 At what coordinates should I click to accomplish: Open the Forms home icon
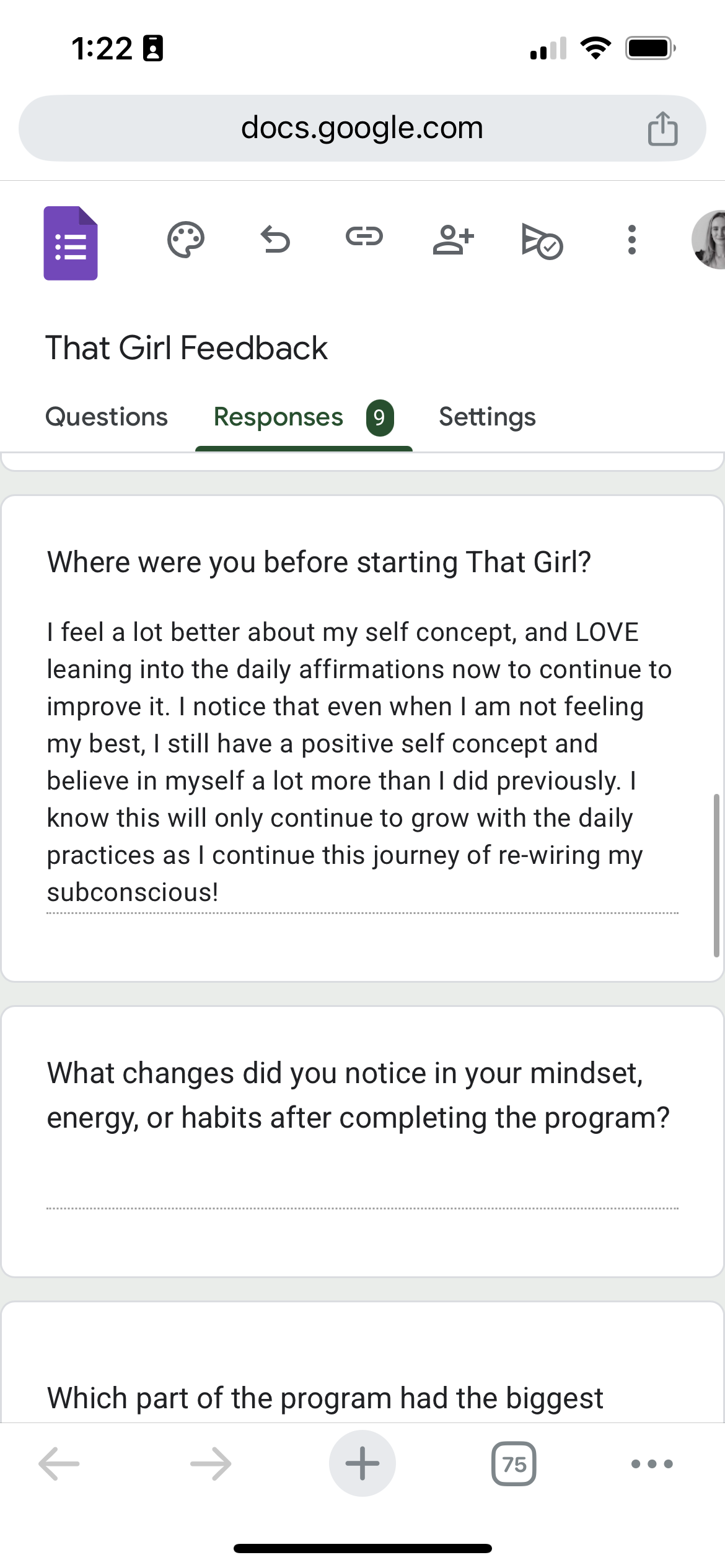(71, 243)
